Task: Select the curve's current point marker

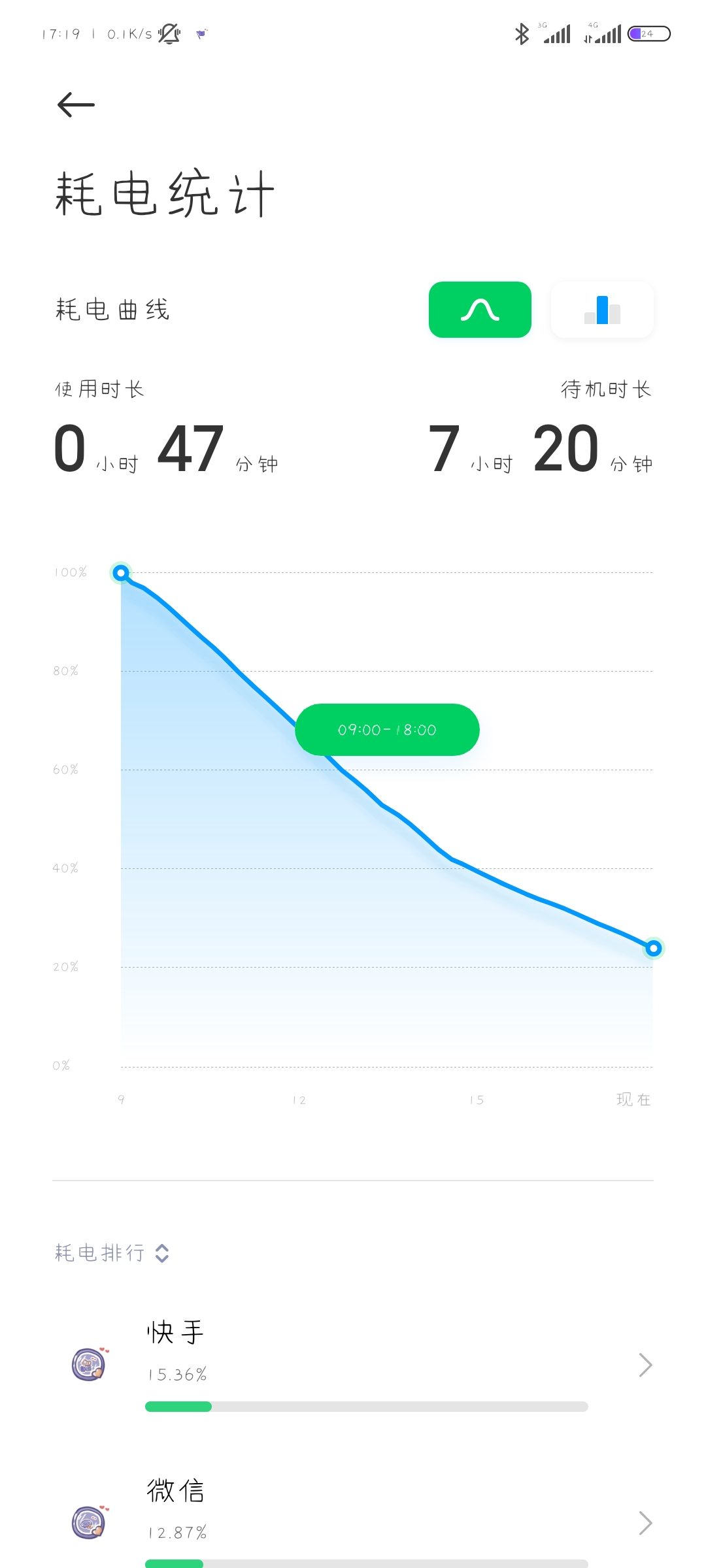Action: pyautogui.click(x=653, y=948)
